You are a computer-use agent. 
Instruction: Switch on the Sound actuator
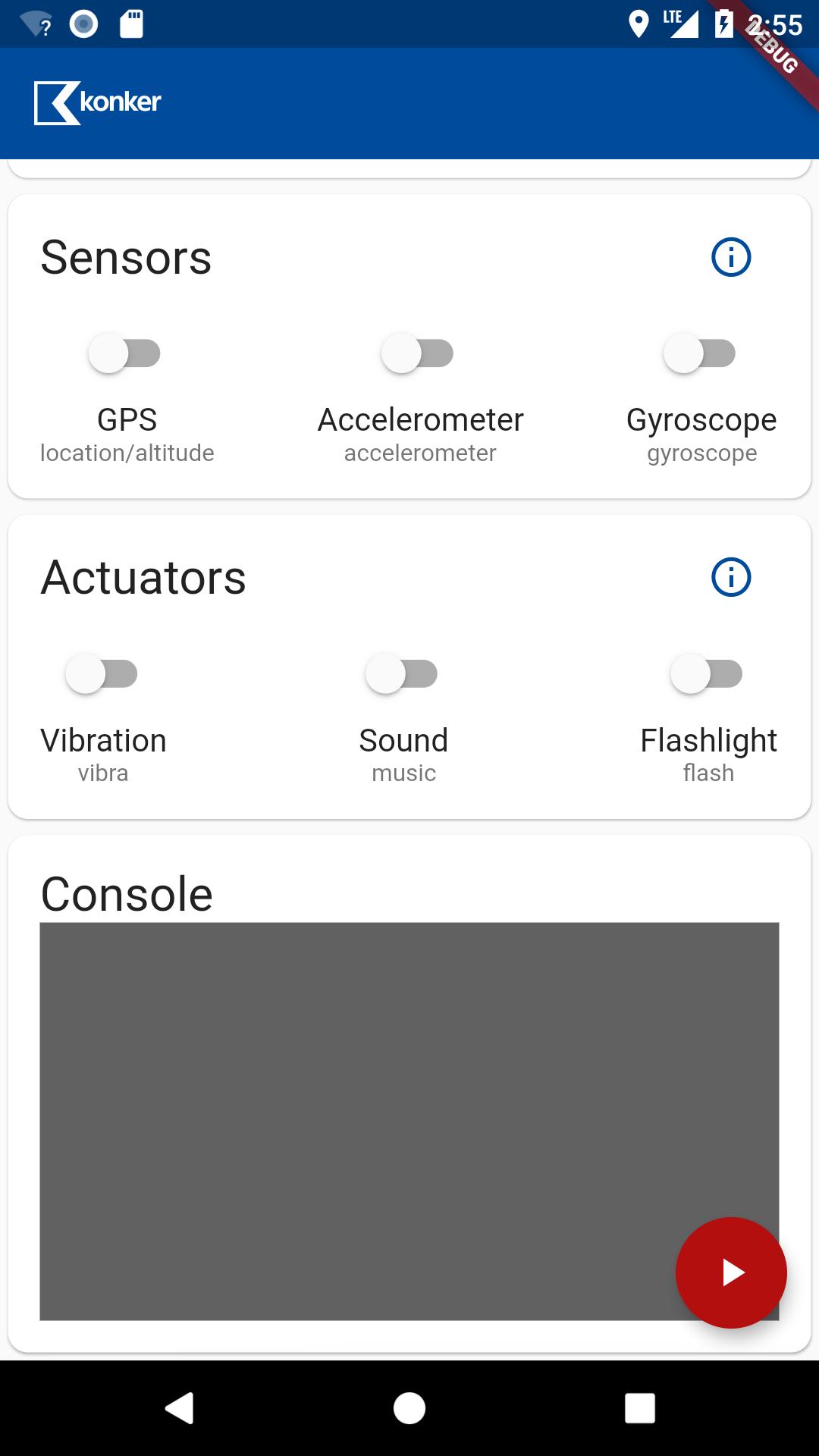401,673
